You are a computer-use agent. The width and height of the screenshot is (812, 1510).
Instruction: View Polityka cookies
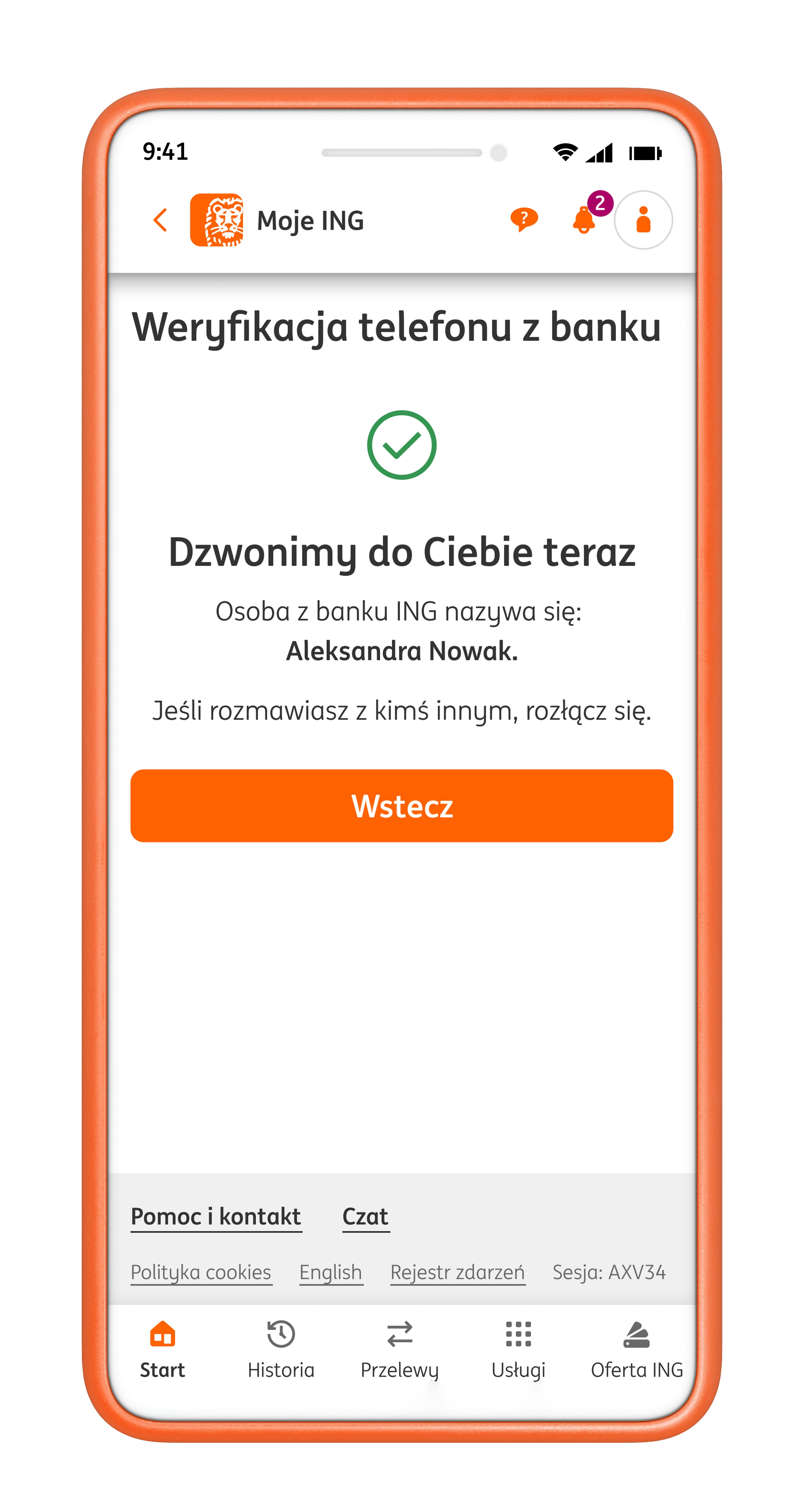click(201, 1272)
